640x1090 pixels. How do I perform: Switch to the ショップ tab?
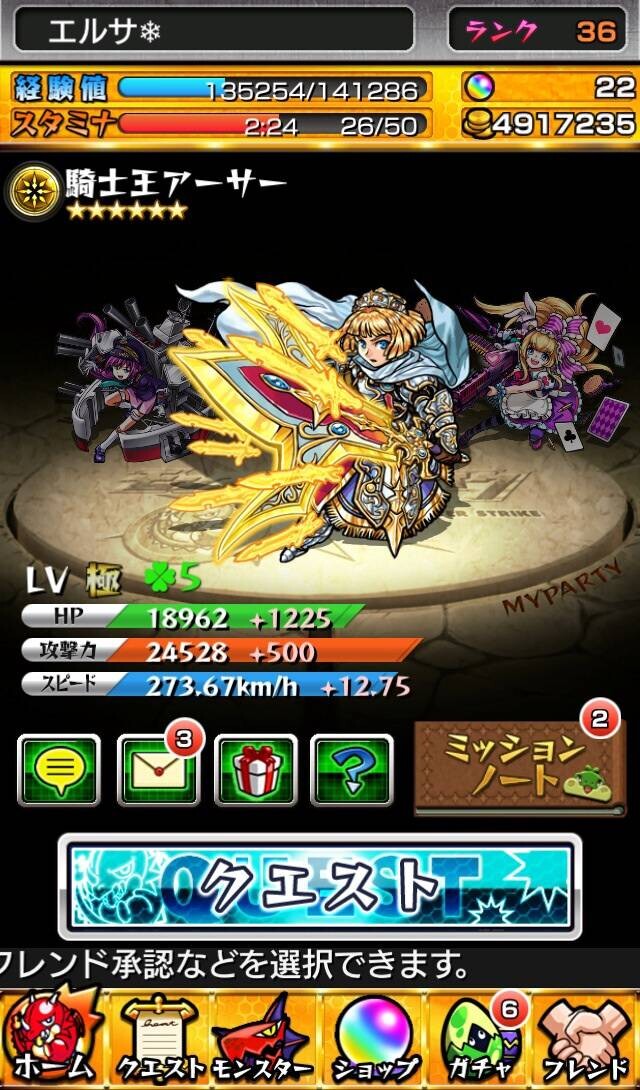374,1039
